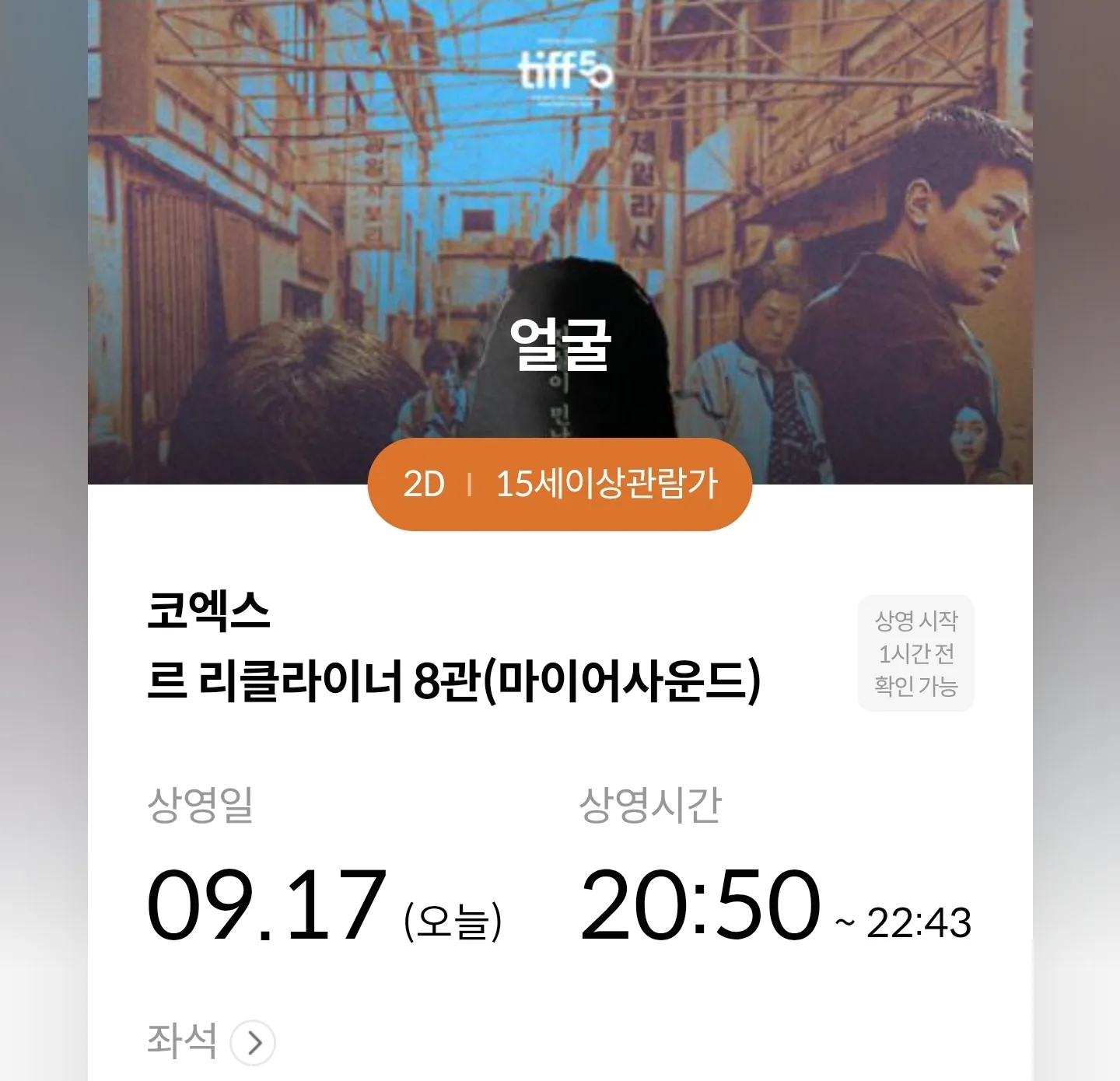The image size is (1120, 1081).
Task: Tap the 상영 시작 1시간 전 확인 가능 box
Action: (915, 653)
